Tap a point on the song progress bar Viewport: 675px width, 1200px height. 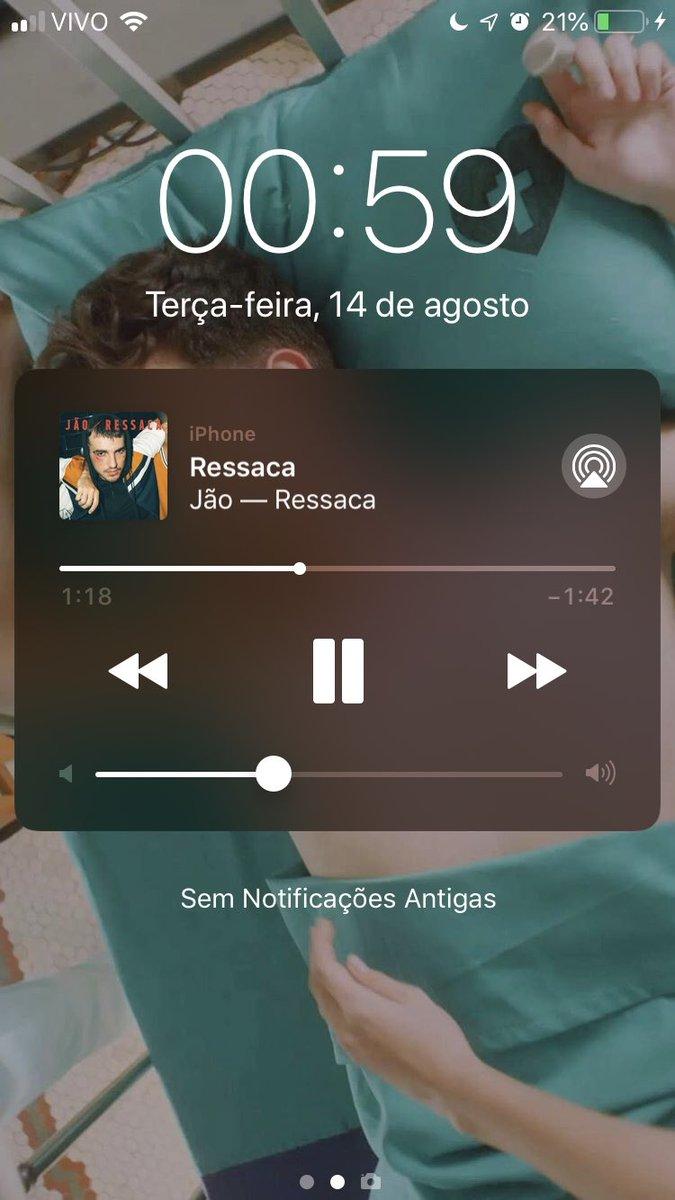(450, 568)
